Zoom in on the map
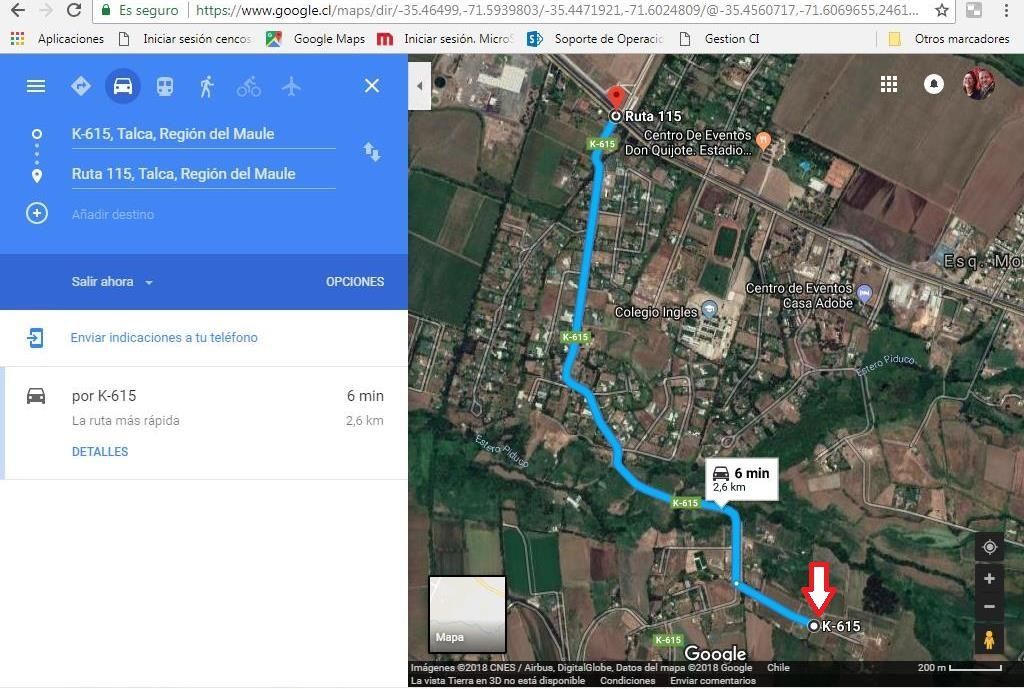1024x689 pixels. click(989, 579)
